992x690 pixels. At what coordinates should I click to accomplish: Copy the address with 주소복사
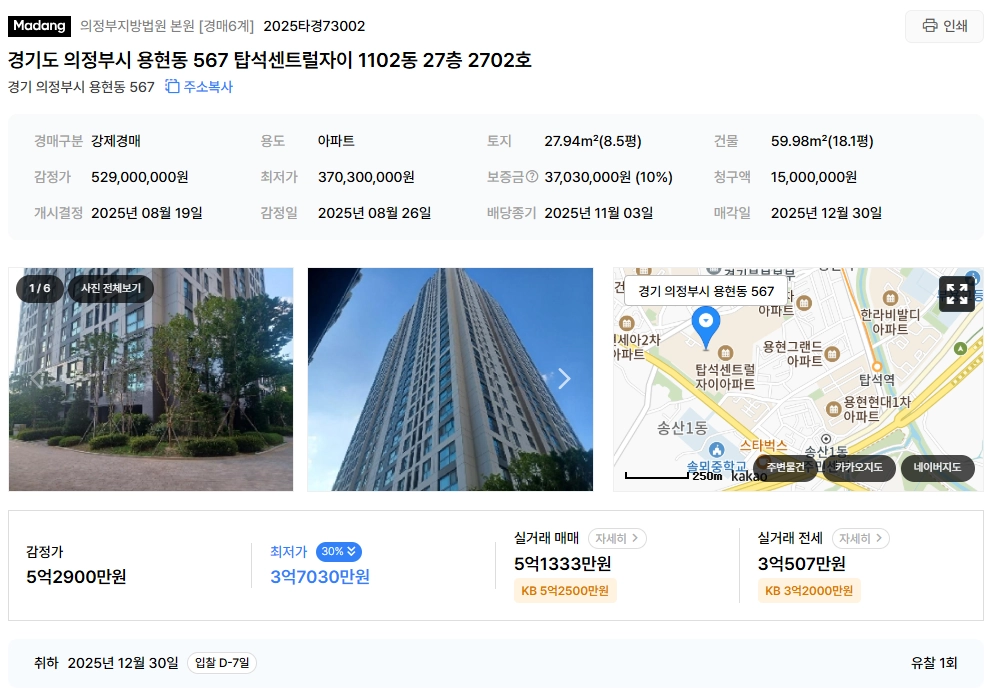(x=199, y=87)
